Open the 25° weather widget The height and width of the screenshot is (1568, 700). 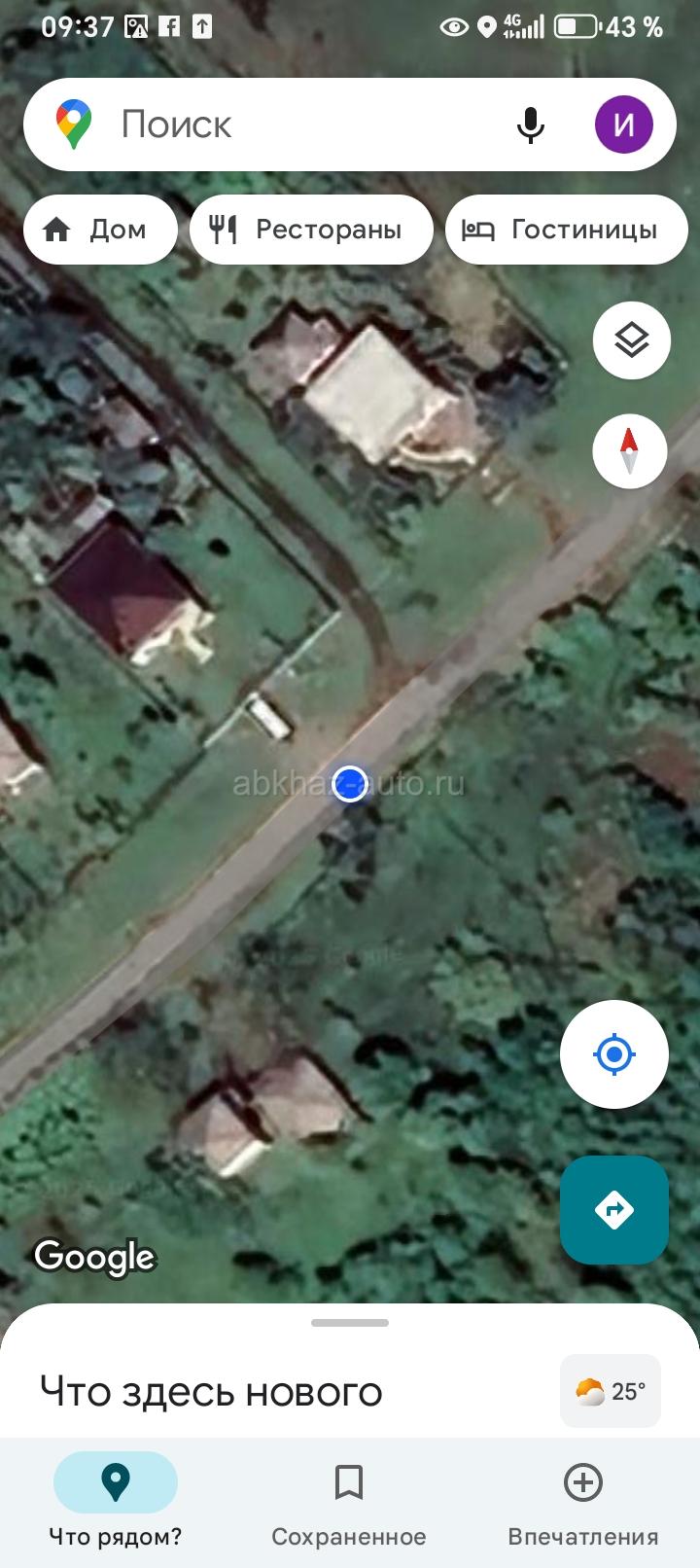point(611,1391)
